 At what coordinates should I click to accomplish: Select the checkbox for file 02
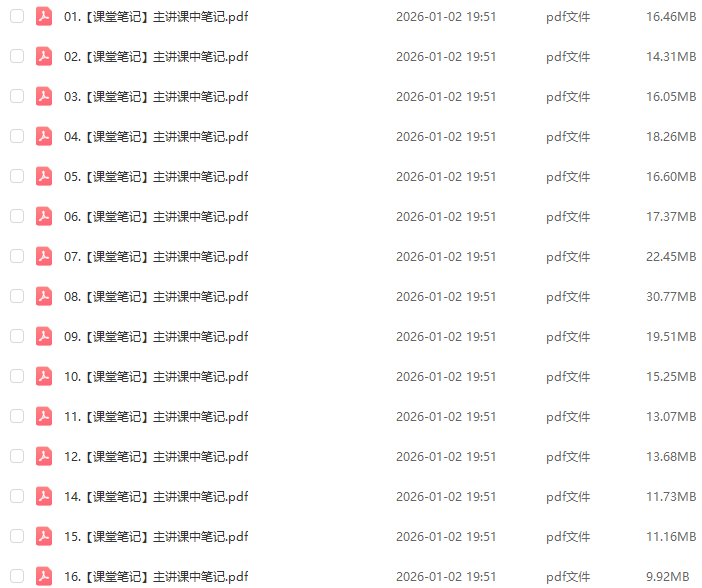[17, 56]
